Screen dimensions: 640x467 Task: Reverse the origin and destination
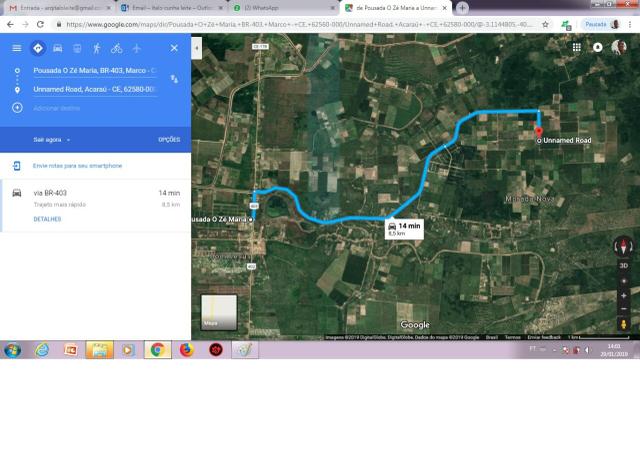click(175, 79)
